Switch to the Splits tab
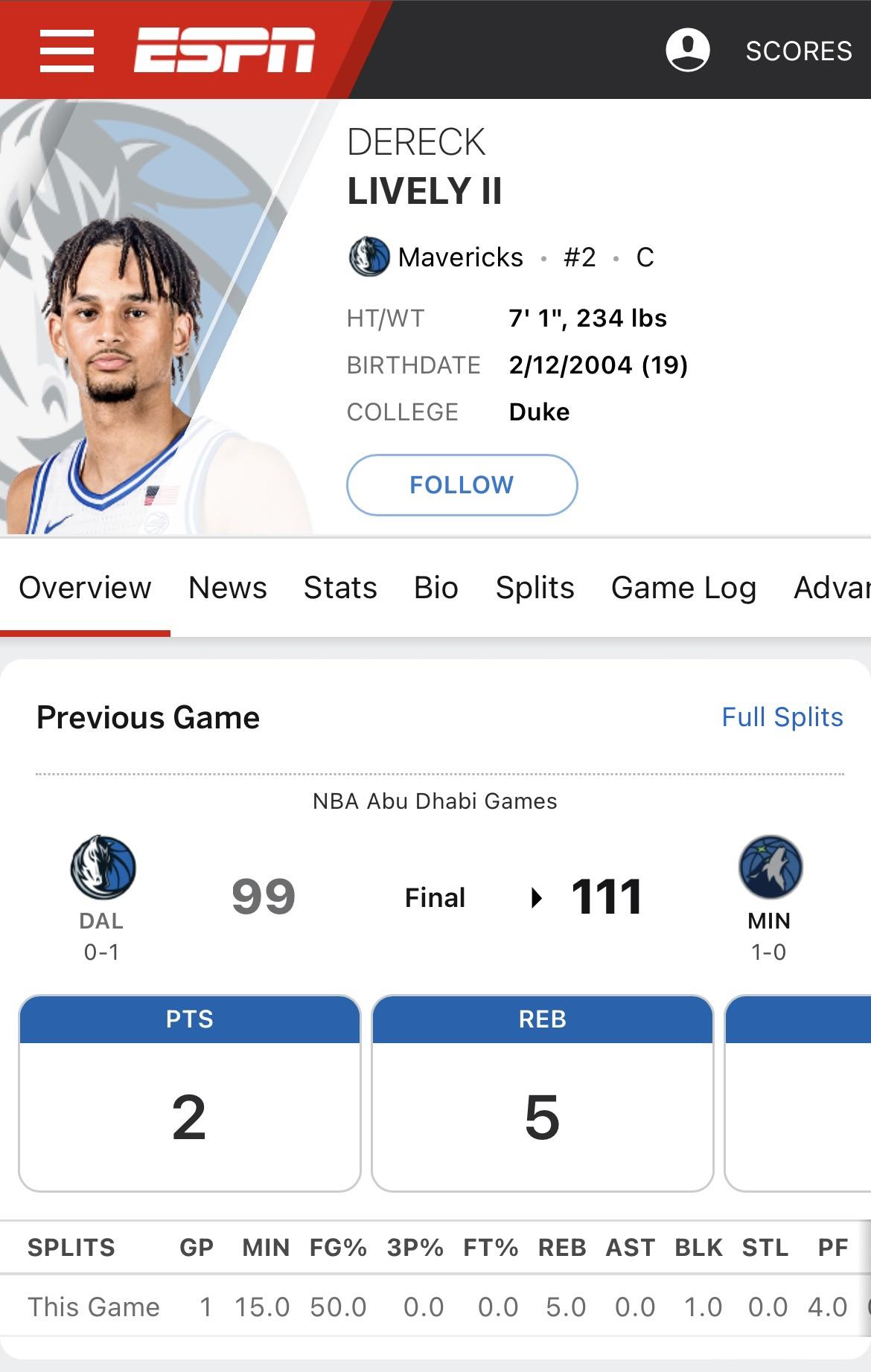The width and height of the screenshot is (871, 1372). coord(535,588)
